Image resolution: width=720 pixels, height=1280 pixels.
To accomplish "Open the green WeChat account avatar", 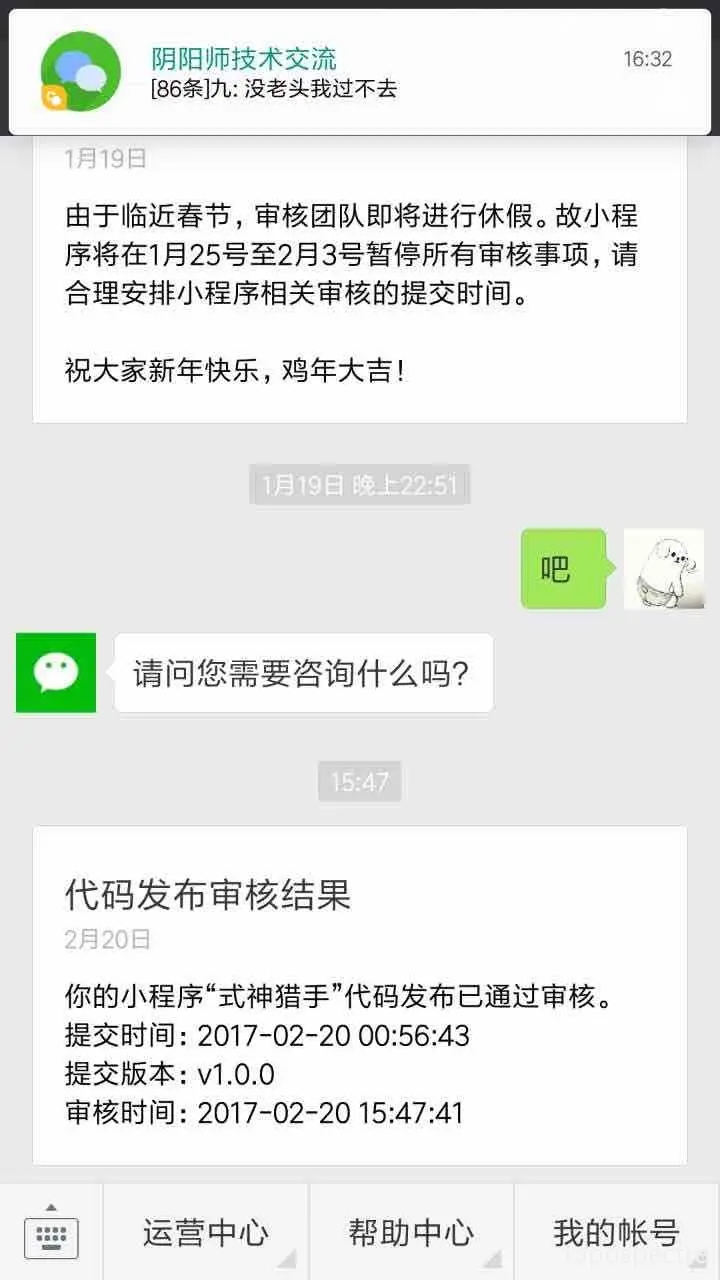I will [x=56, y=673].
